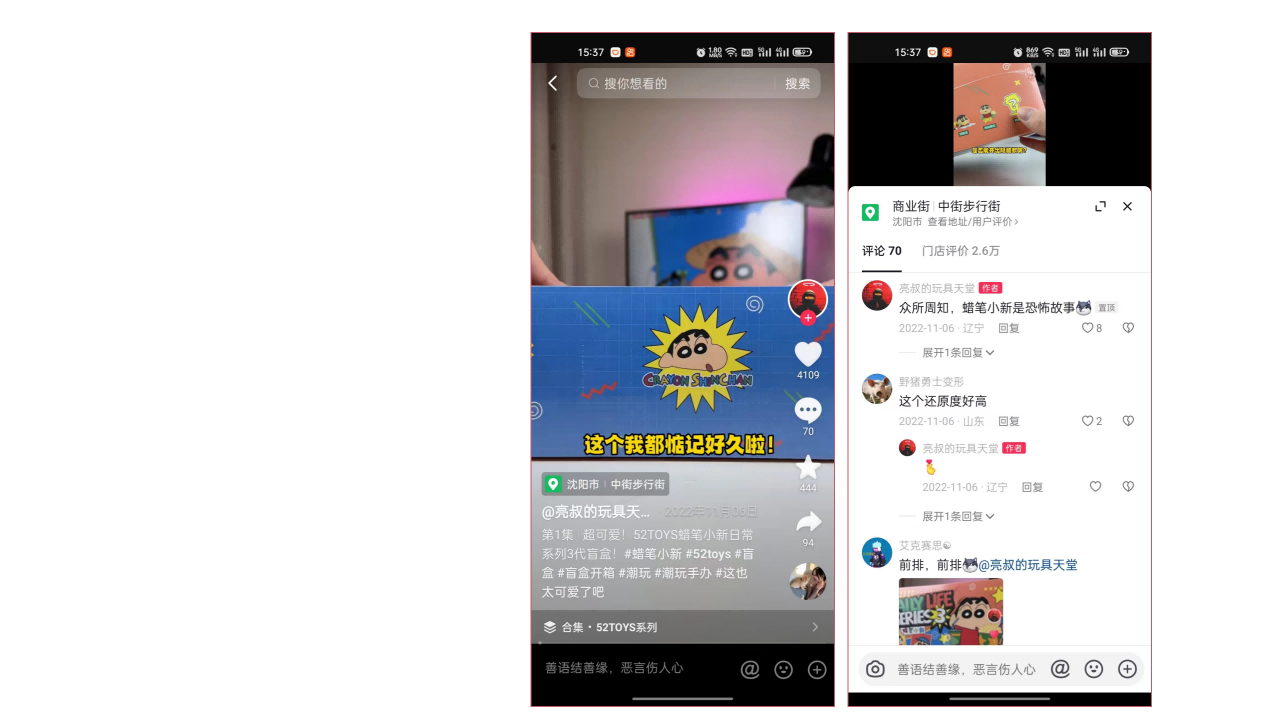
Task: Like the video with 4109 likes
Action: (808, 354)
